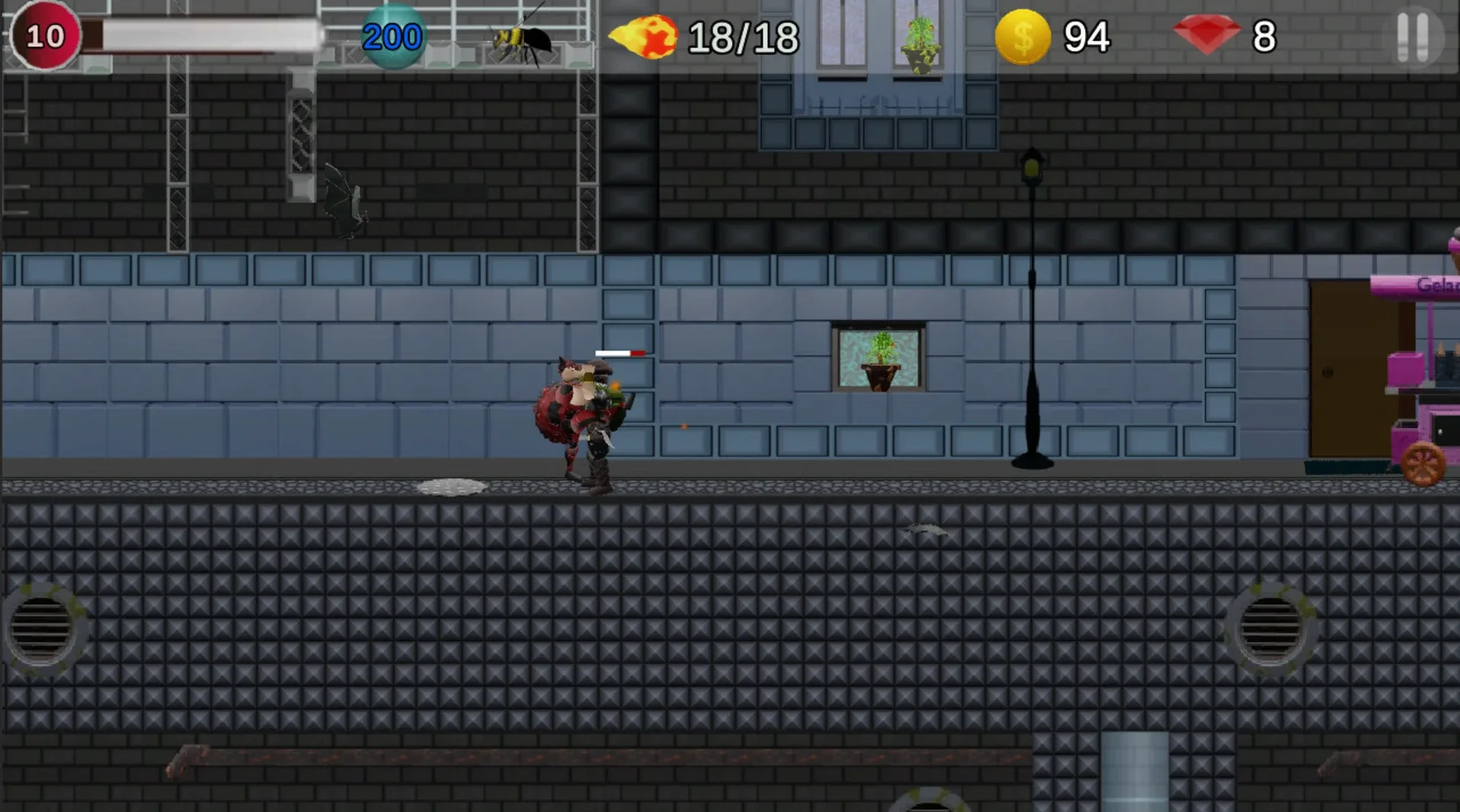Image resolution: width=1460 pixels, height=812 pixels.
Task: Pause the game
Action: pyautogui.click(x=1413, y=37)
